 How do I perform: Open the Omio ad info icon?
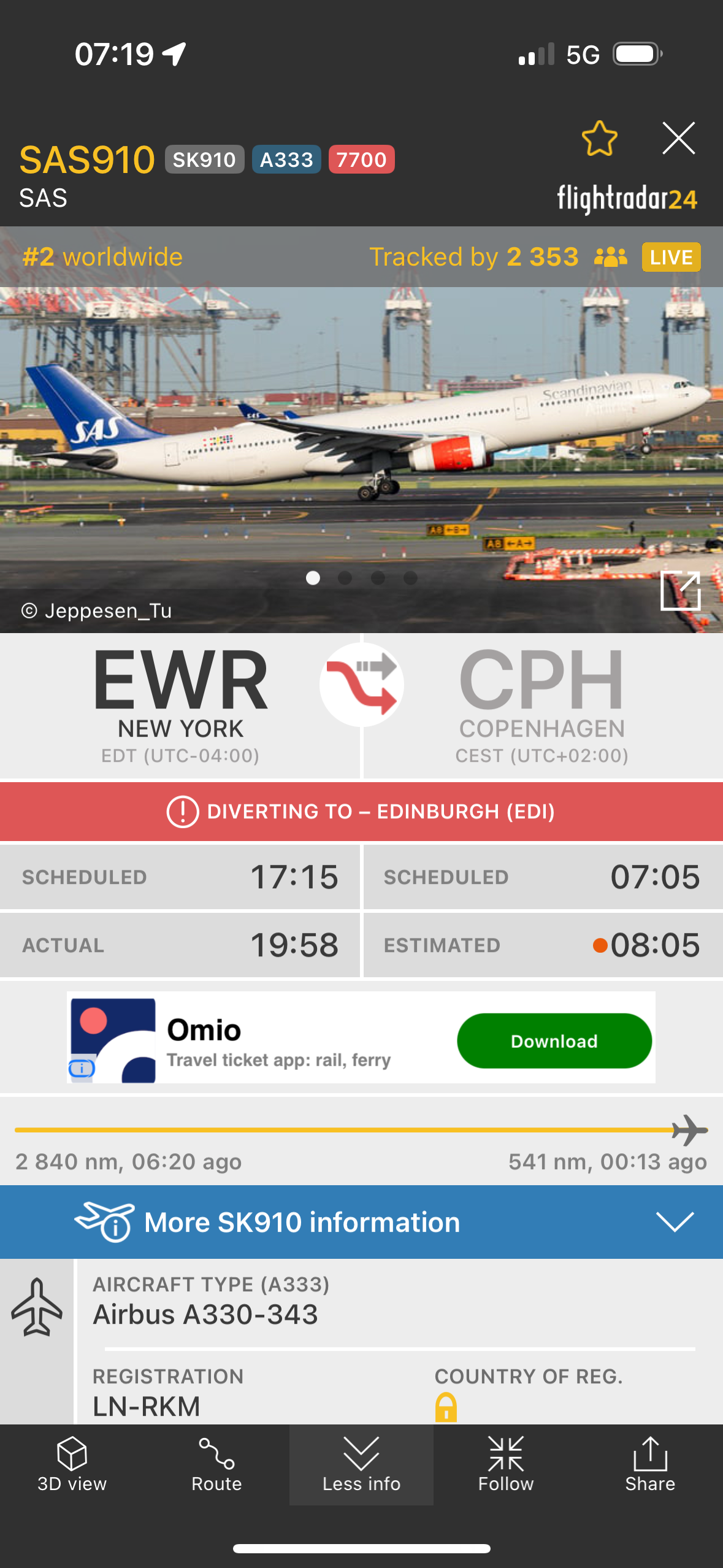click(82, 1069)
